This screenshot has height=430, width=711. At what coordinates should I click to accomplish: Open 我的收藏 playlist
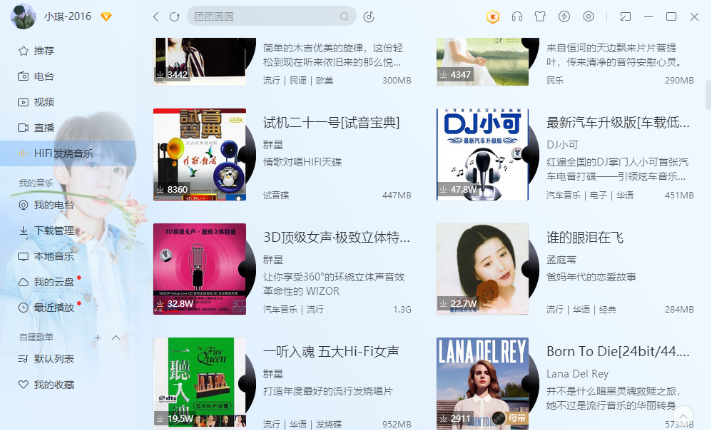click(x=53, y=384)
